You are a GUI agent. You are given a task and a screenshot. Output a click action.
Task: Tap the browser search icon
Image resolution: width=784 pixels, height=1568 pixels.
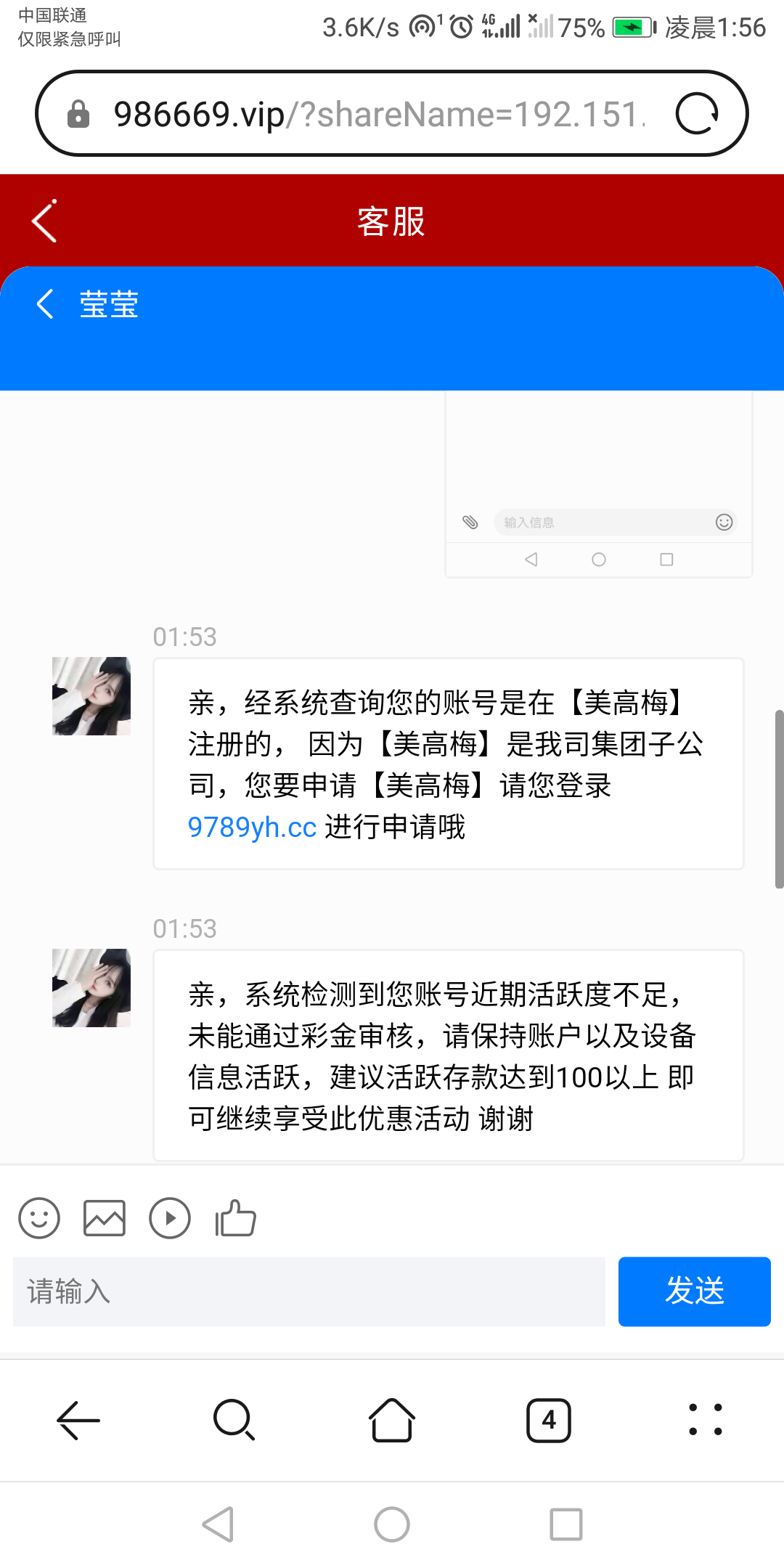point(234,1421)
